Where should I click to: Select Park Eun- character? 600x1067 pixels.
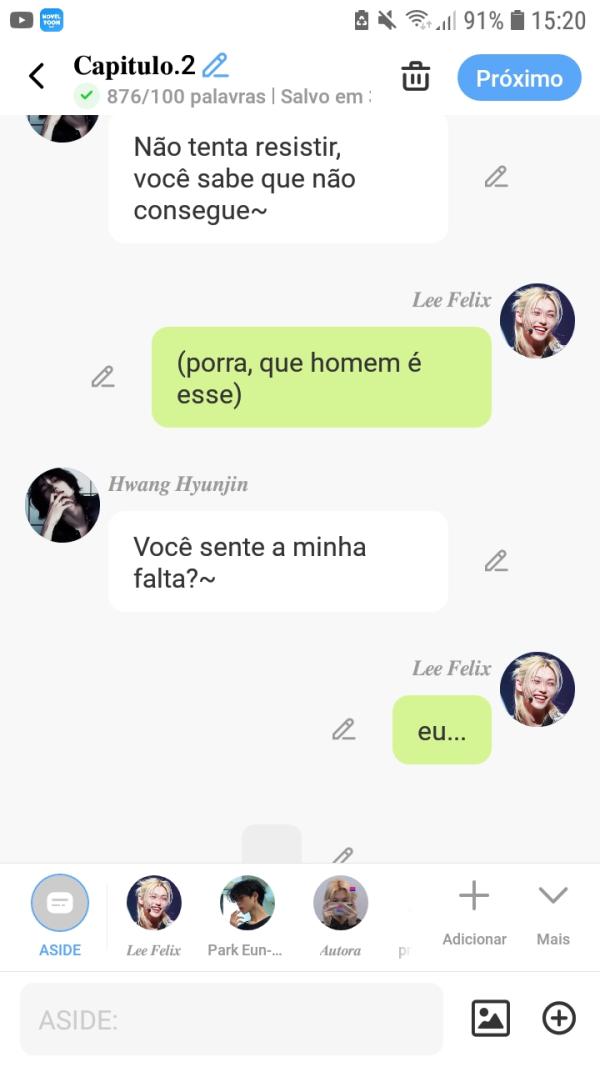pos(246,914)
